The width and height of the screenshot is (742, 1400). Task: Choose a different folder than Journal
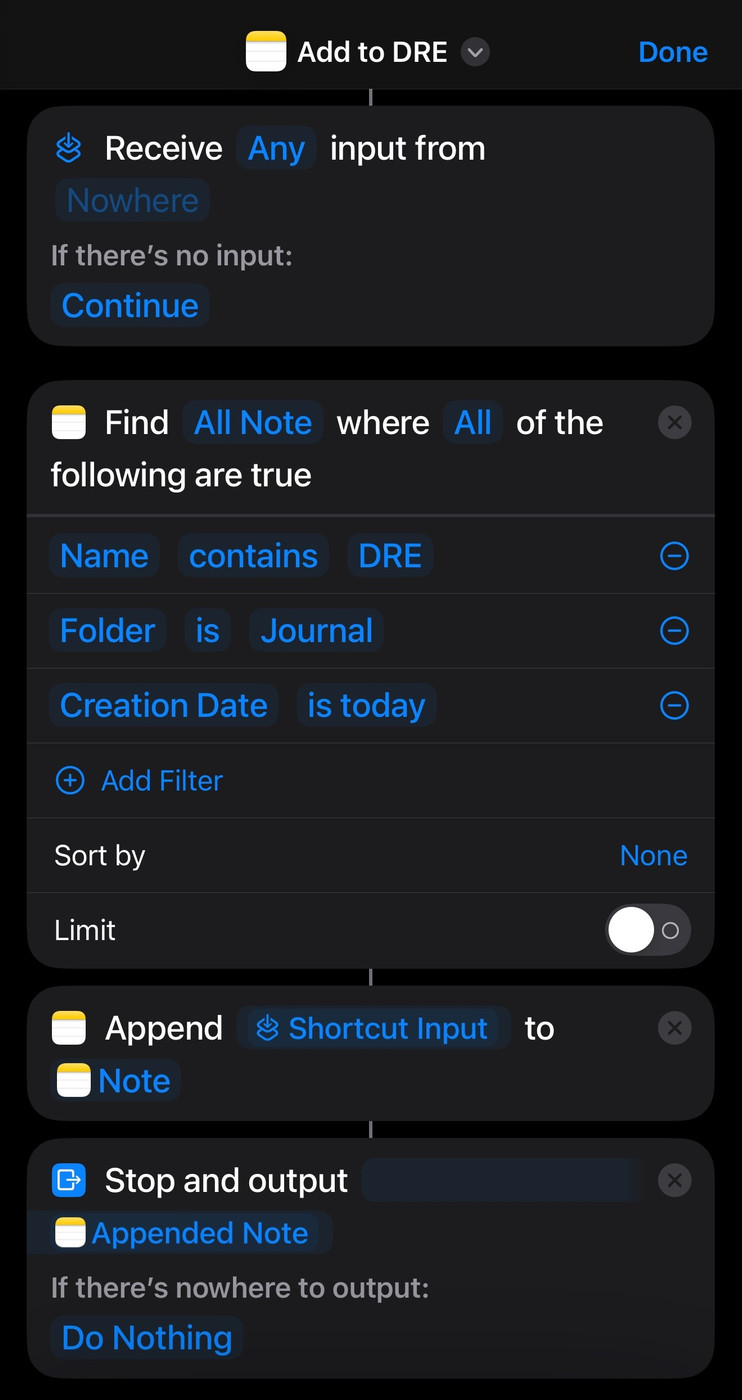[316, 631]
